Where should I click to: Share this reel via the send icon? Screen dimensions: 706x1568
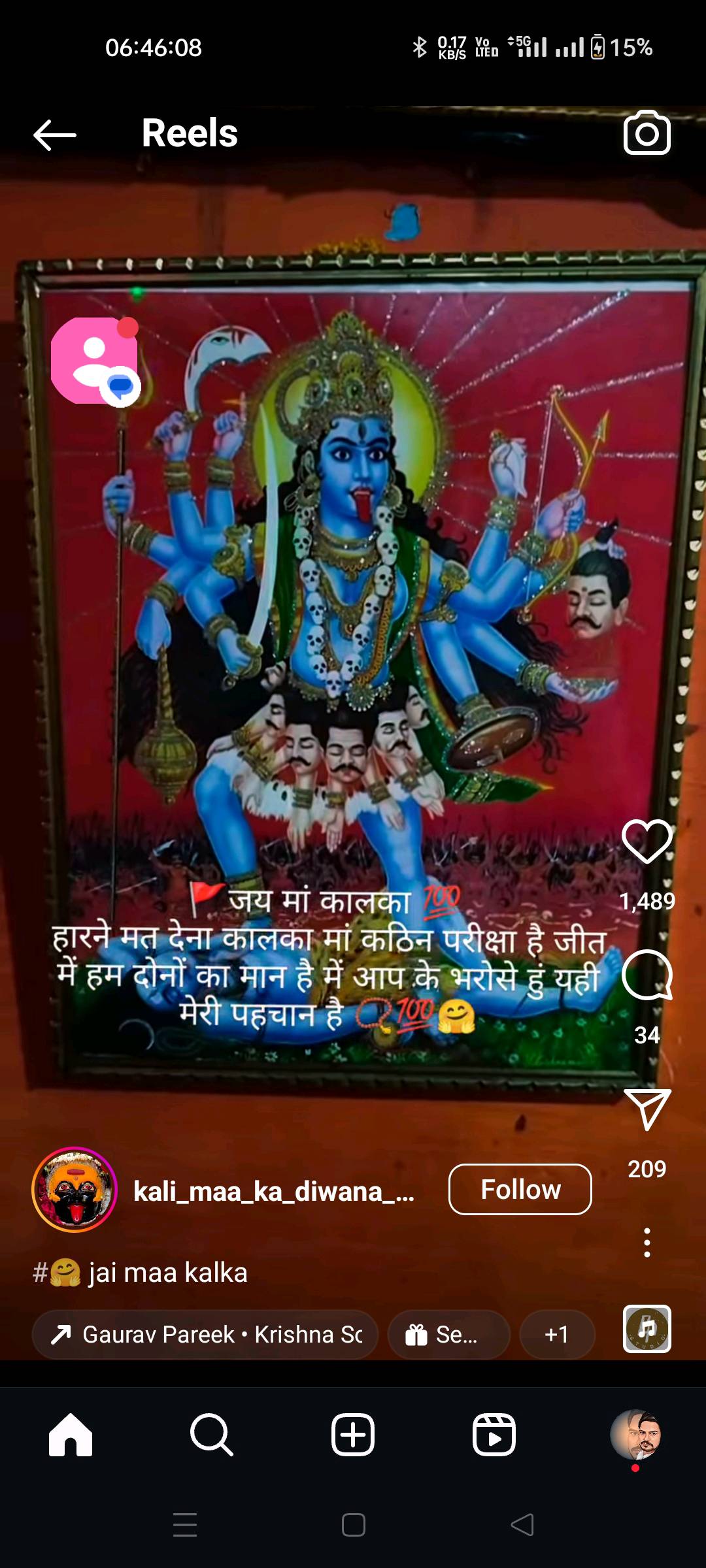point(647,1109)
